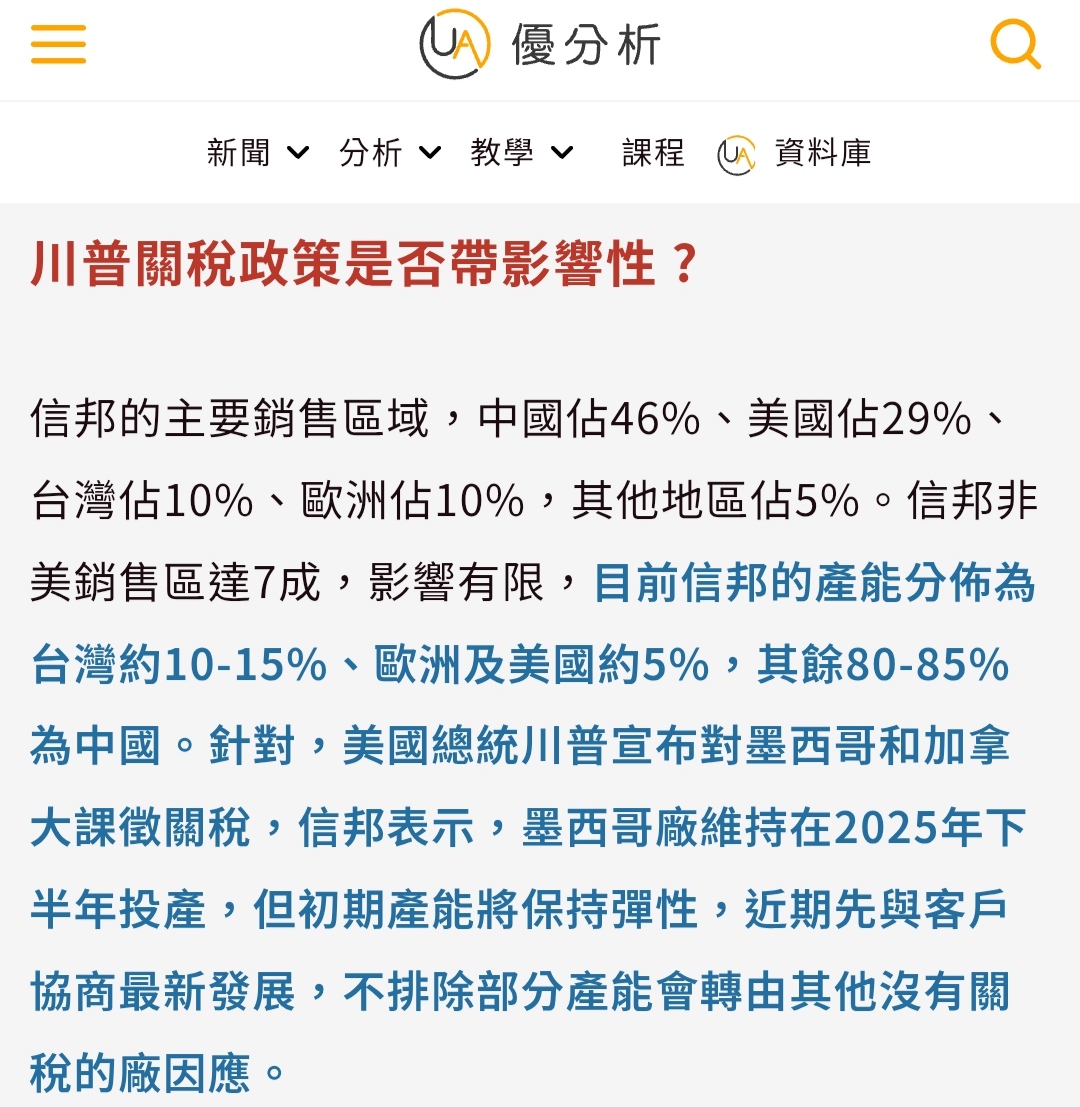Expand the 分析 dropdown menu
The width and height of the screenshot is (1080, 1107).
click(x=389, y=153)
